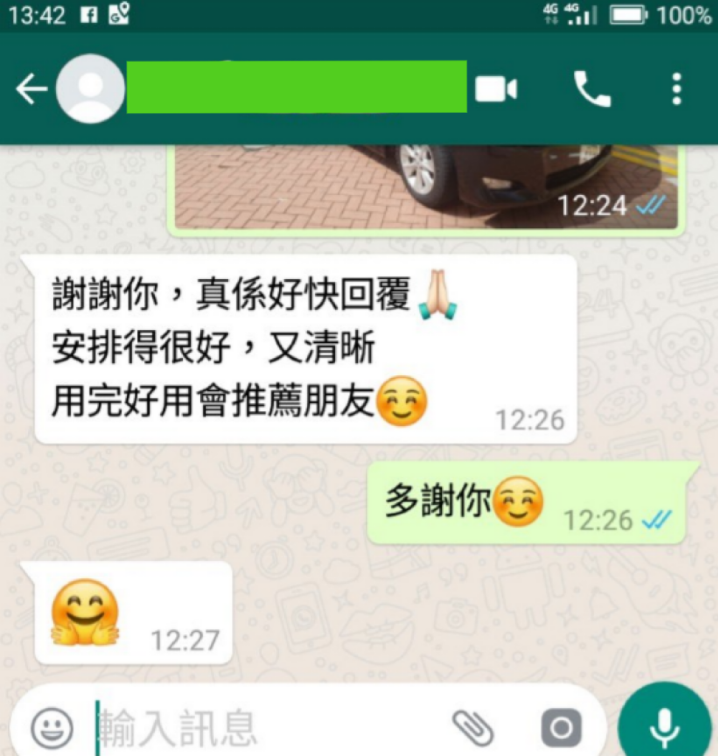Open the contact's profile picture
The height and width of the screenshot is (756, 718).
[91, 90]
